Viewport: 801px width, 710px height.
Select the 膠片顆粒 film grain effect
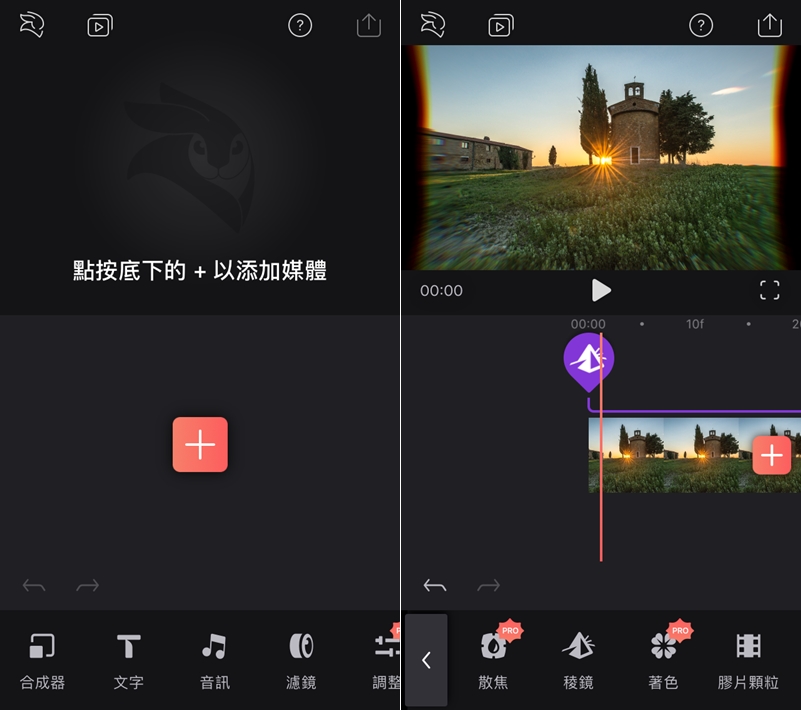click(x=748, y=660)
